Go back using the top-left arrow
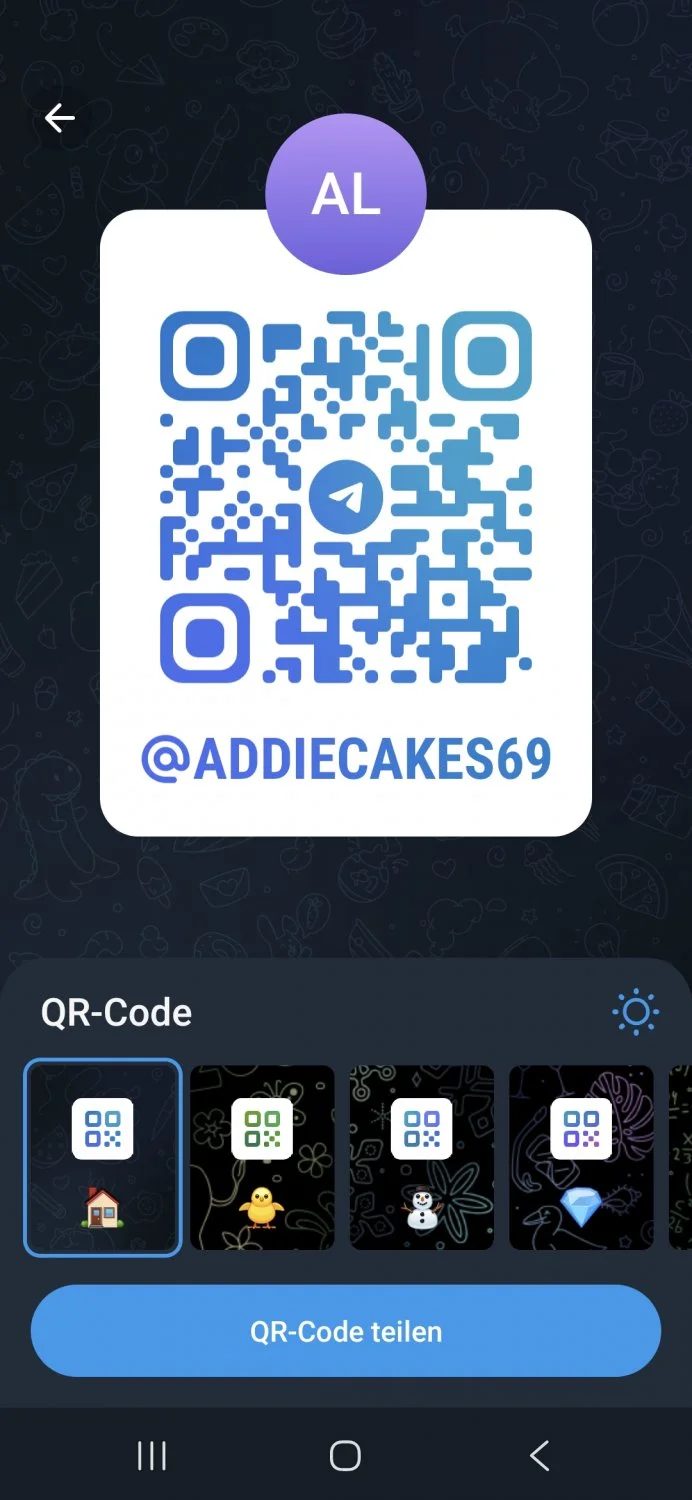This screenshot has height=1500, width=692. (x=60, y=119)
